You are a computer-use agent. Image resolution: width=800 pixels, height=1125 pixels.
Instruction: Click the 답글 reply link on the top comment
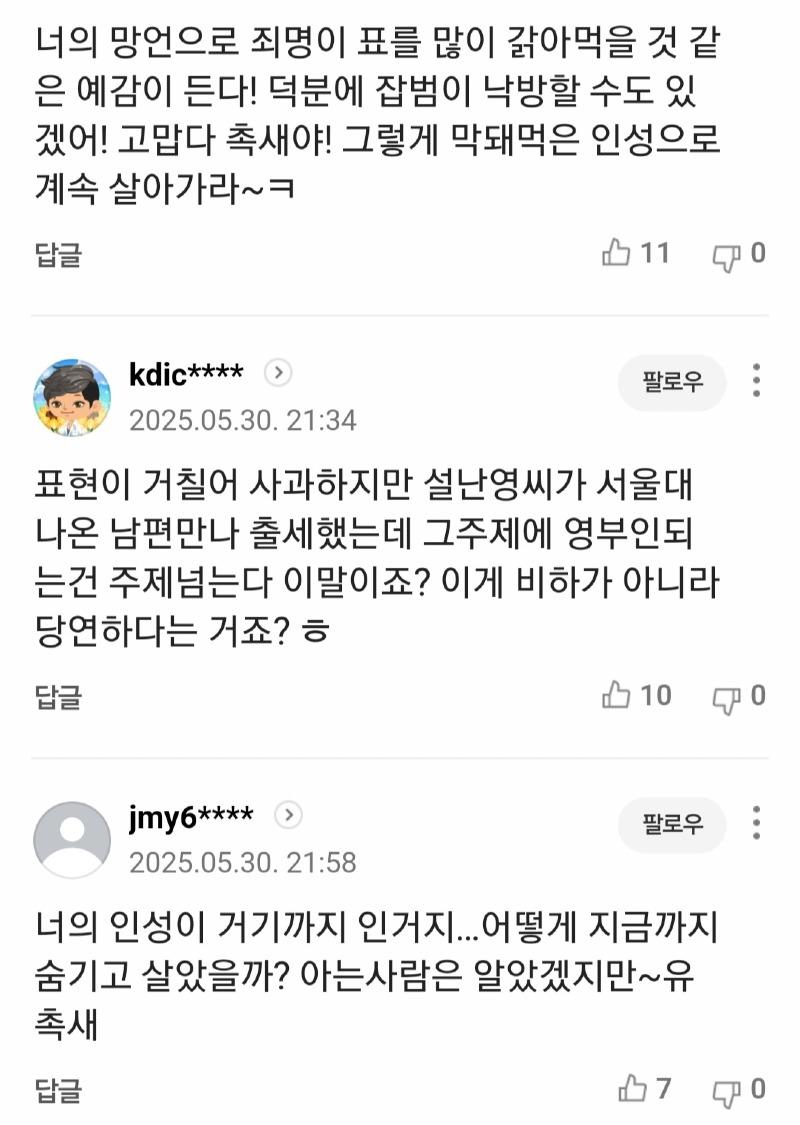point(56,256)
